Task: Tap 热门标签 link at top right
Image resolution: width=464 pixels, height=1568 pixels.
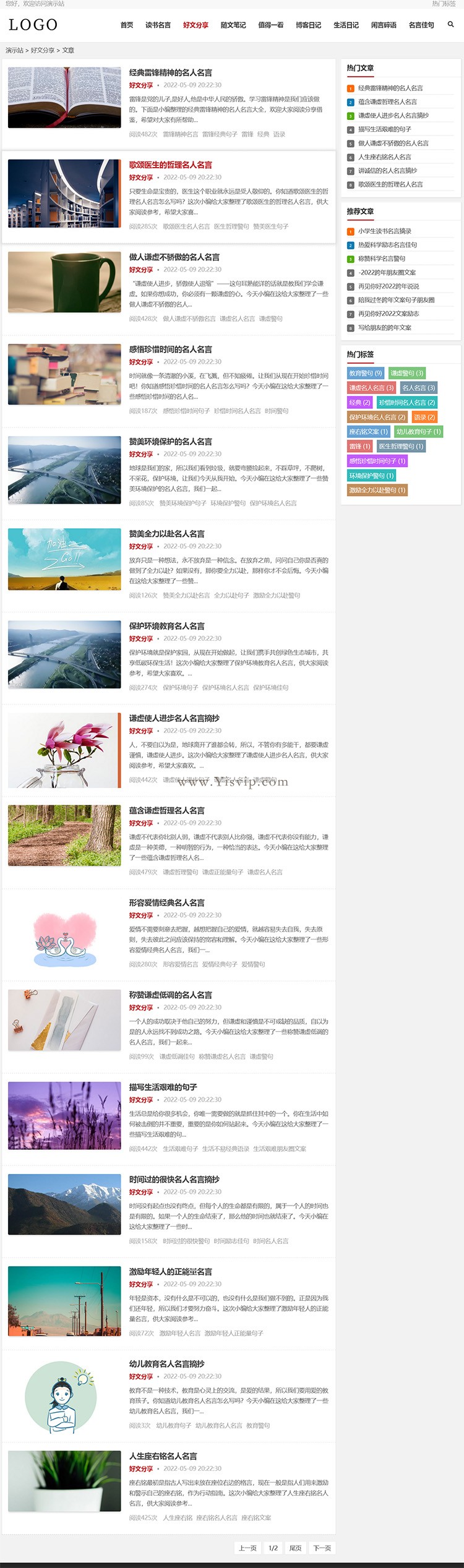Action: (444, 4)
